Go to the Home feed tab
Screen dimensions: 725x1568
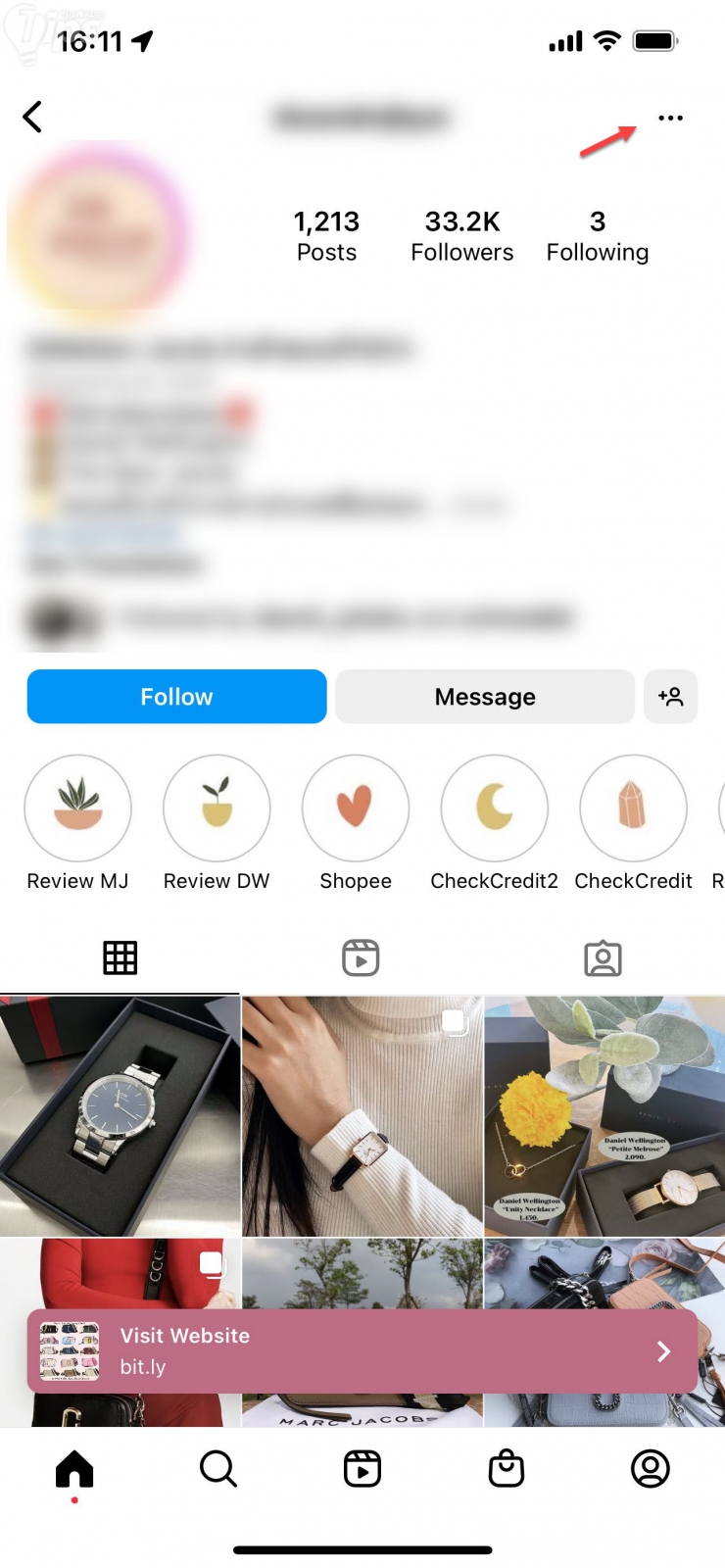tap(74, 1469)
